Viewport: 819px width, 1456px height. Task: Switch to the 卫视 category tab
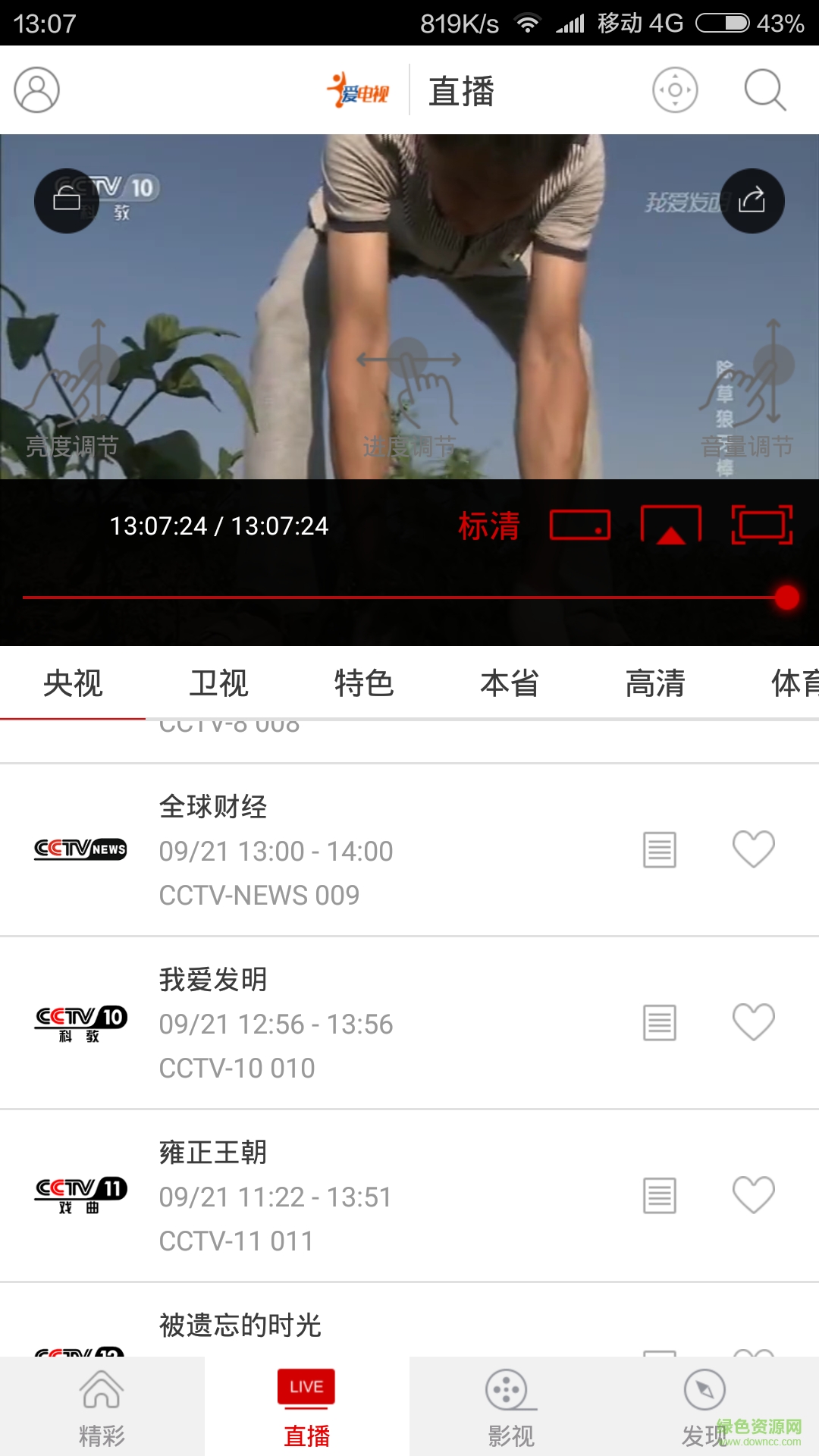[x=218, y=683]
